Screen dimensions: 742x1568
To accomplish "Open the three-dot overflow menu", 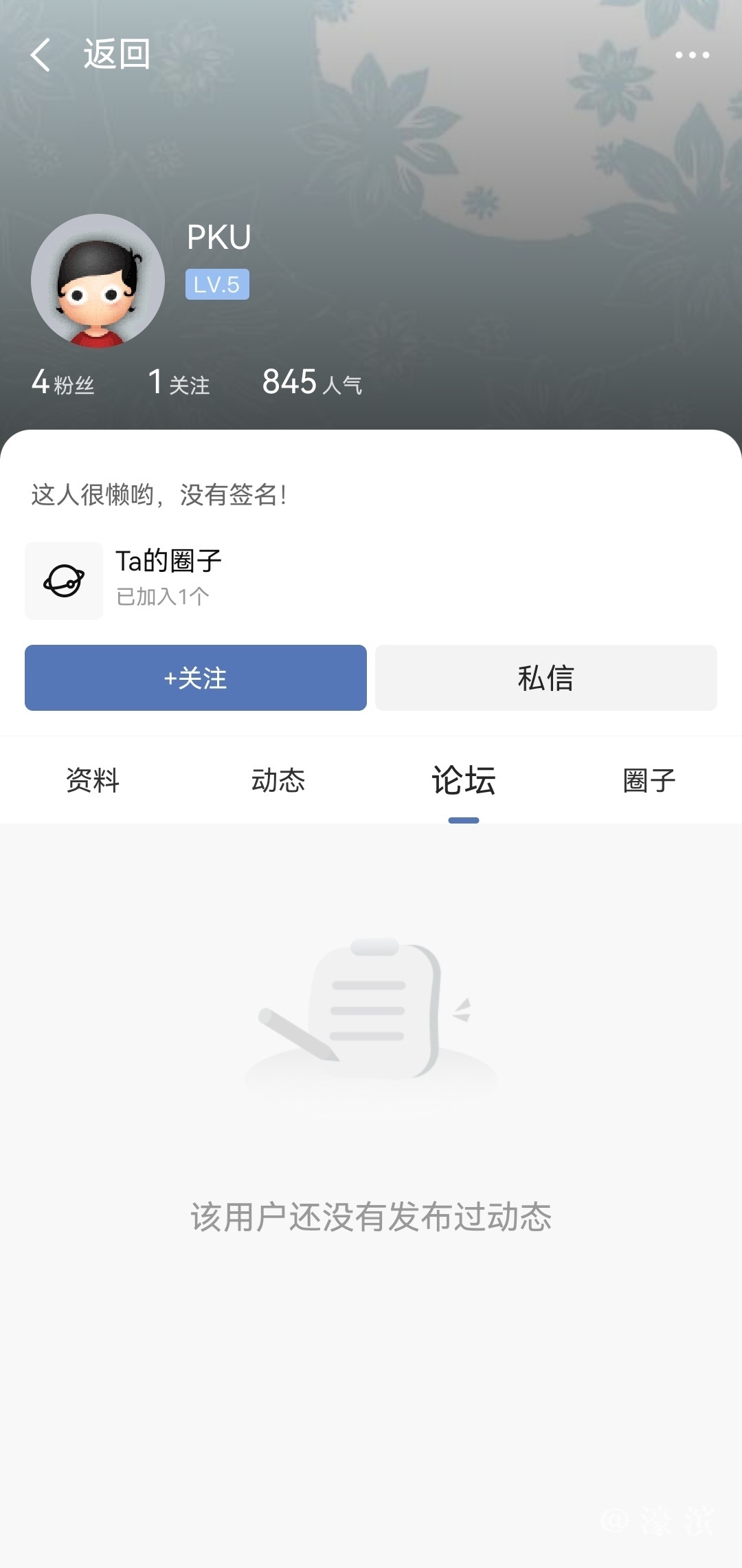I will [x=691, y=55].
